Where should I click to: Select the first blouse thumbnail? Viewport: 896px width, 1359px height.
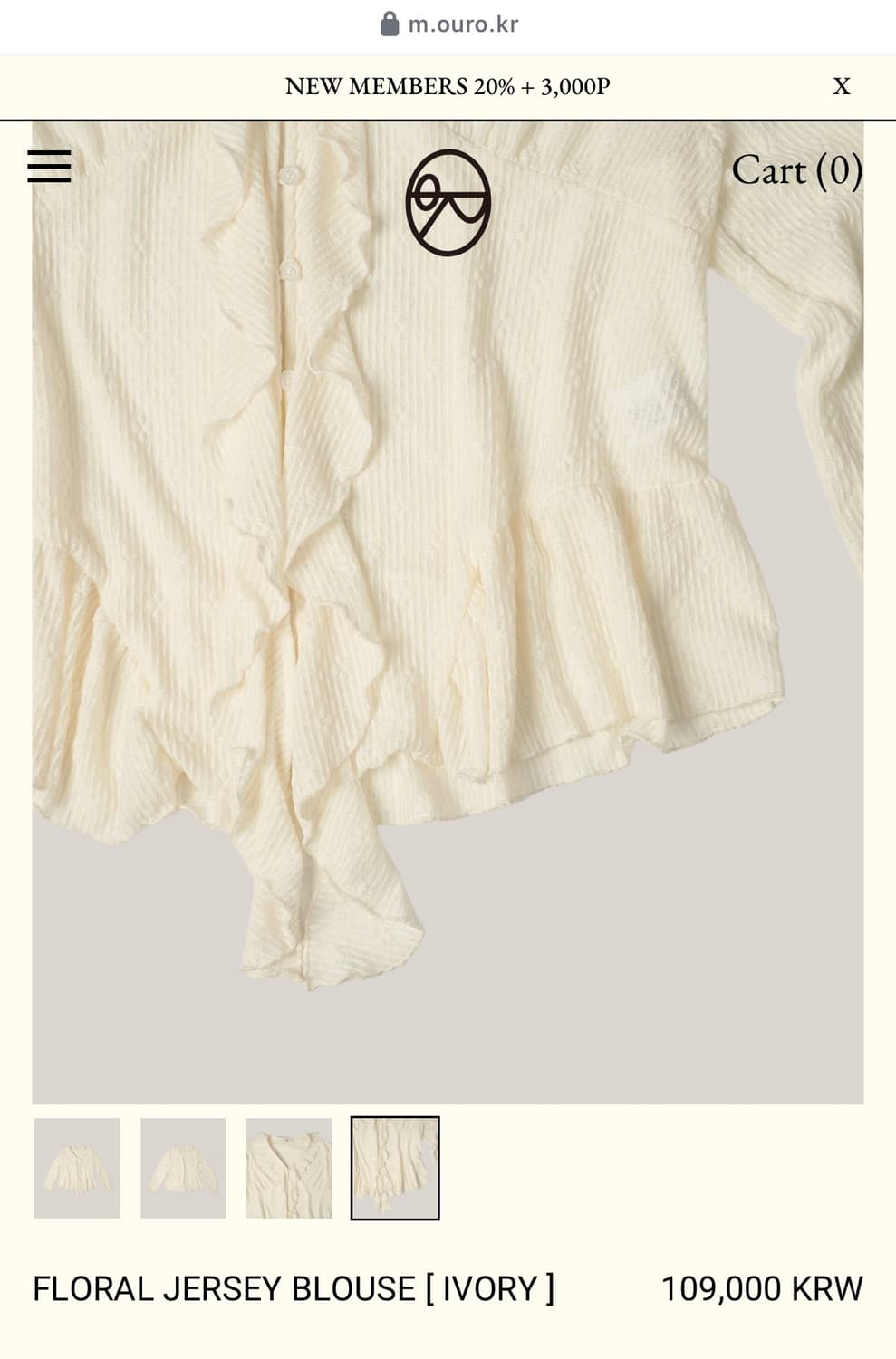(x=78, y=1169)
